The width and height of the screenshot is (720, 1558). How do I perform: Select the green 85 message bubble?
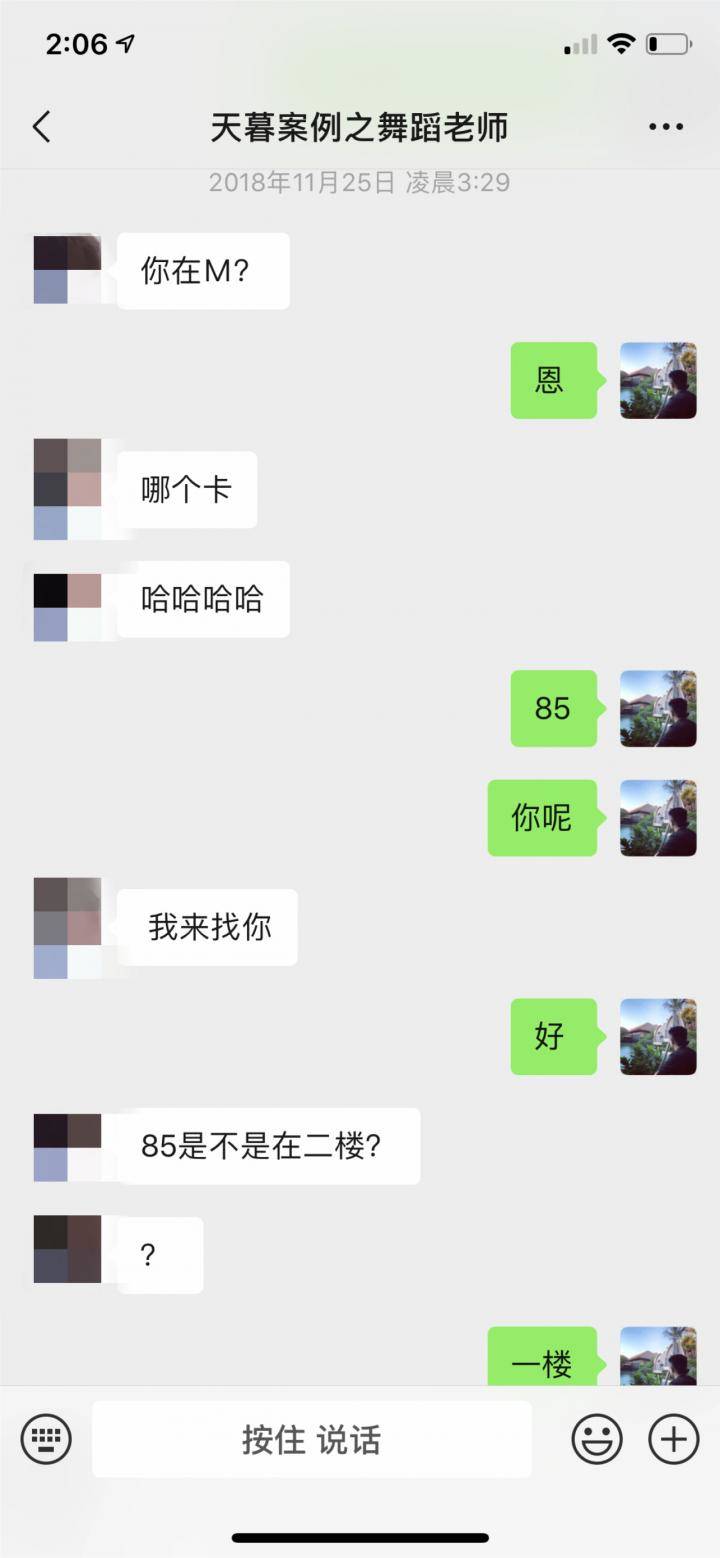click(553, 708)
